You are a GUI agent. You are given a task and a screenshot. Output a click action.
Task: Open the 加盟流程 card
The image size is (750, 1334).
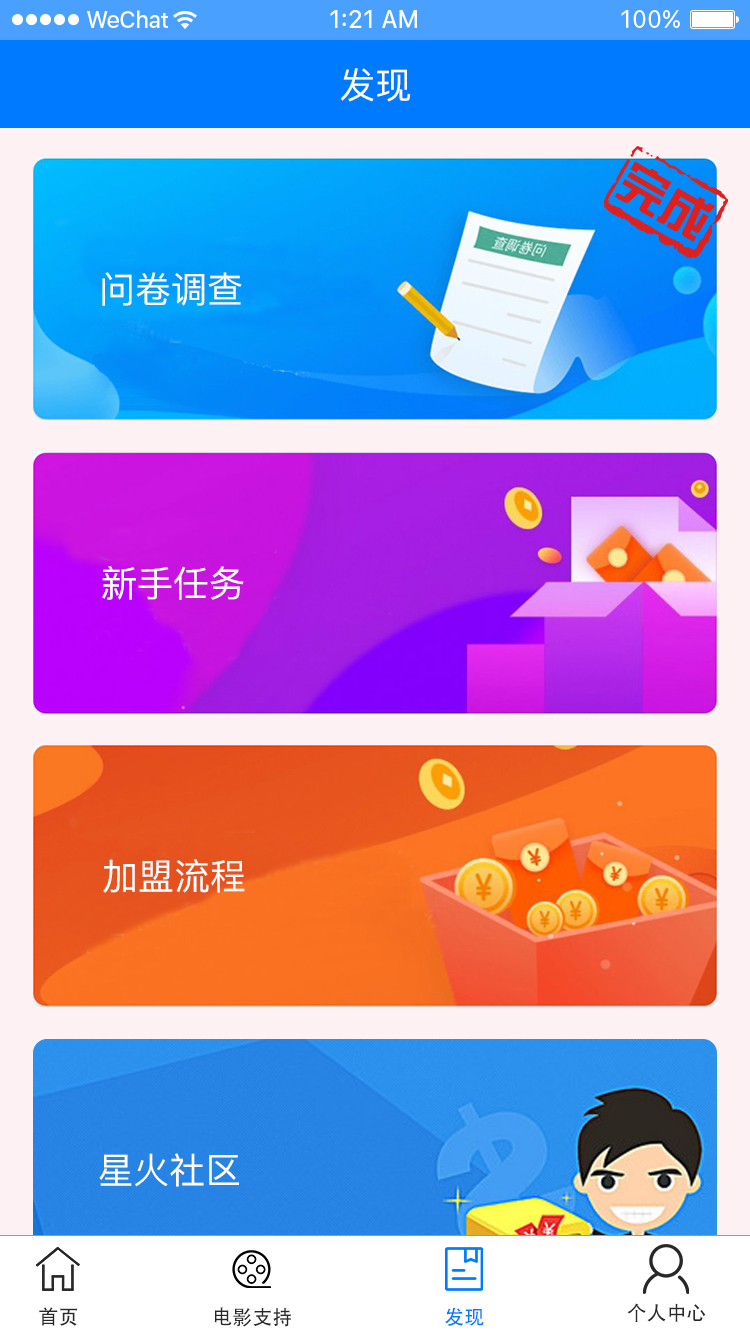[x=375, y=875]
